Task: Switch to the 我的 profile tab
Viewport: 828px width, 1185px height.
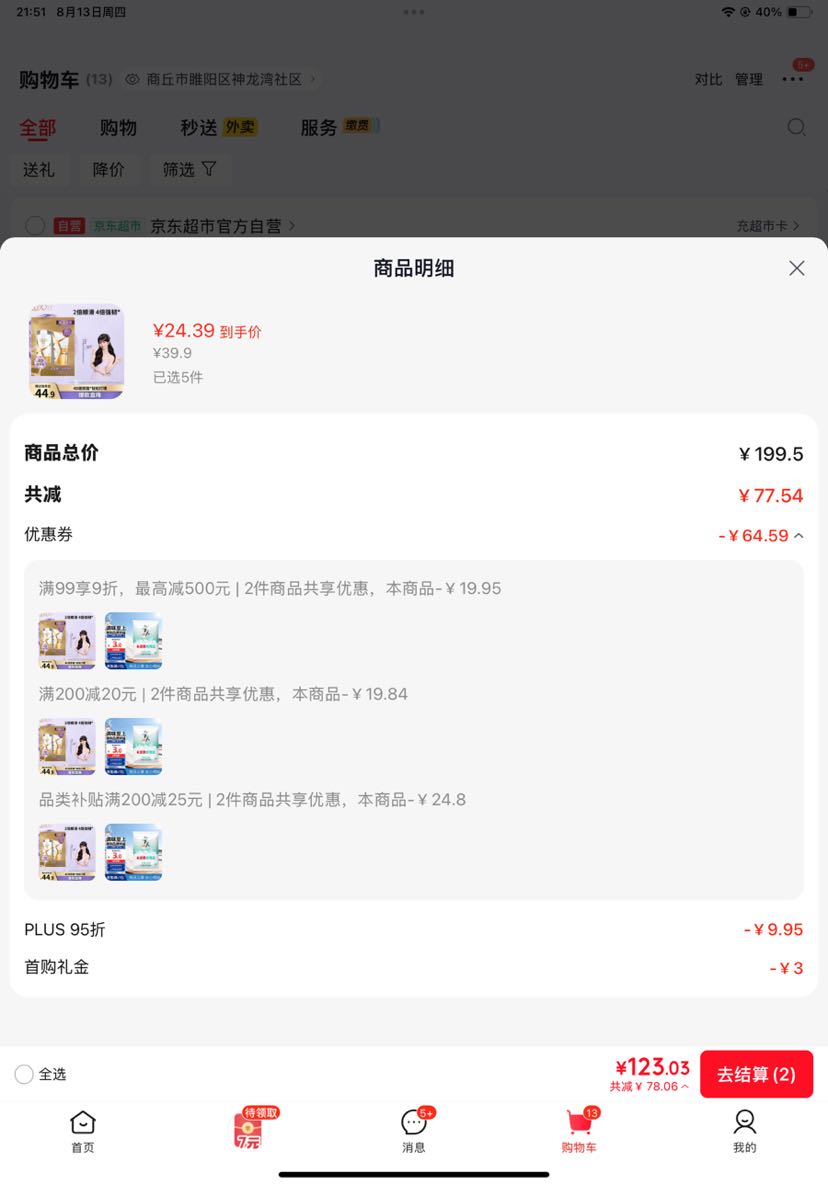Action: point(745,1131)
